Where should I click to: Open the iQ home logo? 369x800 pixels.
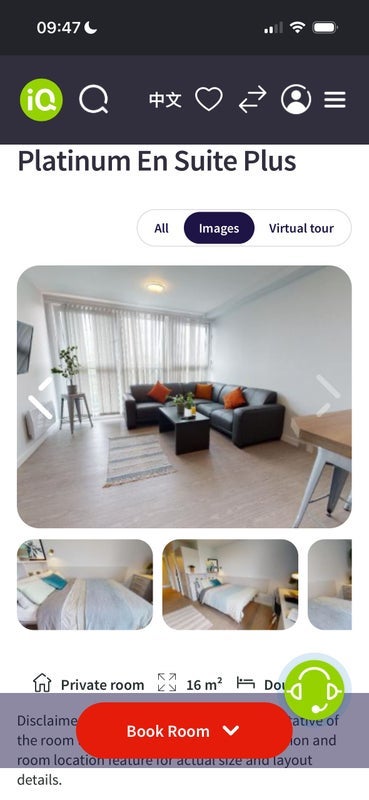click(41, 100)
